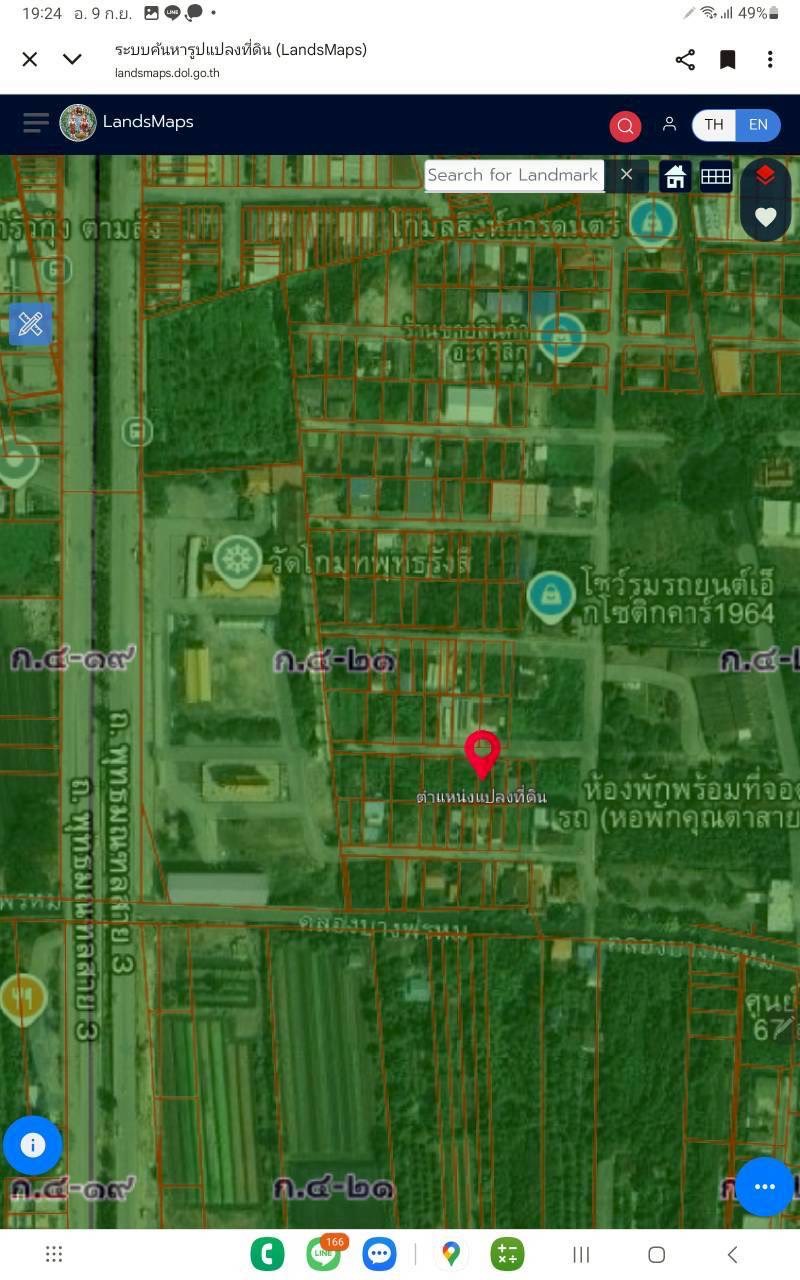Switch language to TH

click(714, 125)
